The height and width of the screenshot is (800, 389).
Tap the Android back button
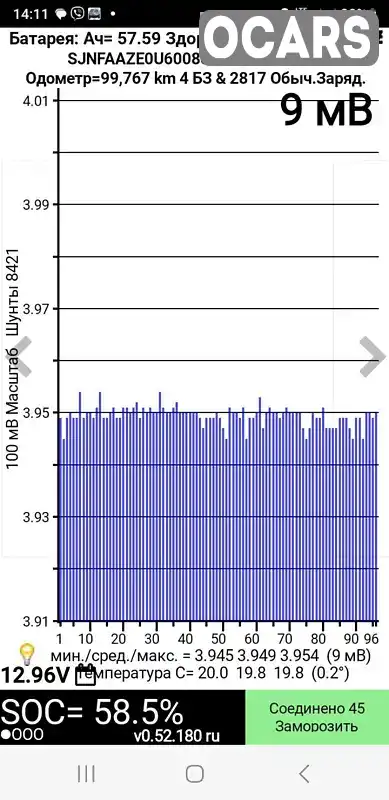click(x=304, y=773)
